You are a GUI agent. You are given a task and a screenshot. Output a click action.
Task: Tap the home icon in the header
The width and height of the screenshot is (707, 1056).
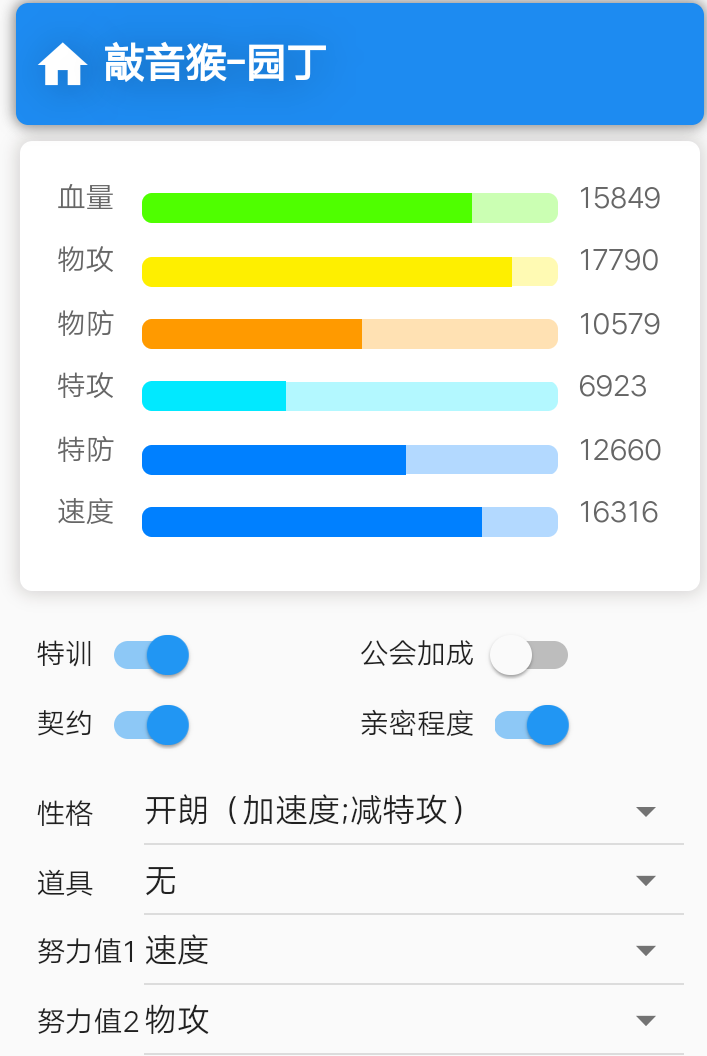coord(62,66)
